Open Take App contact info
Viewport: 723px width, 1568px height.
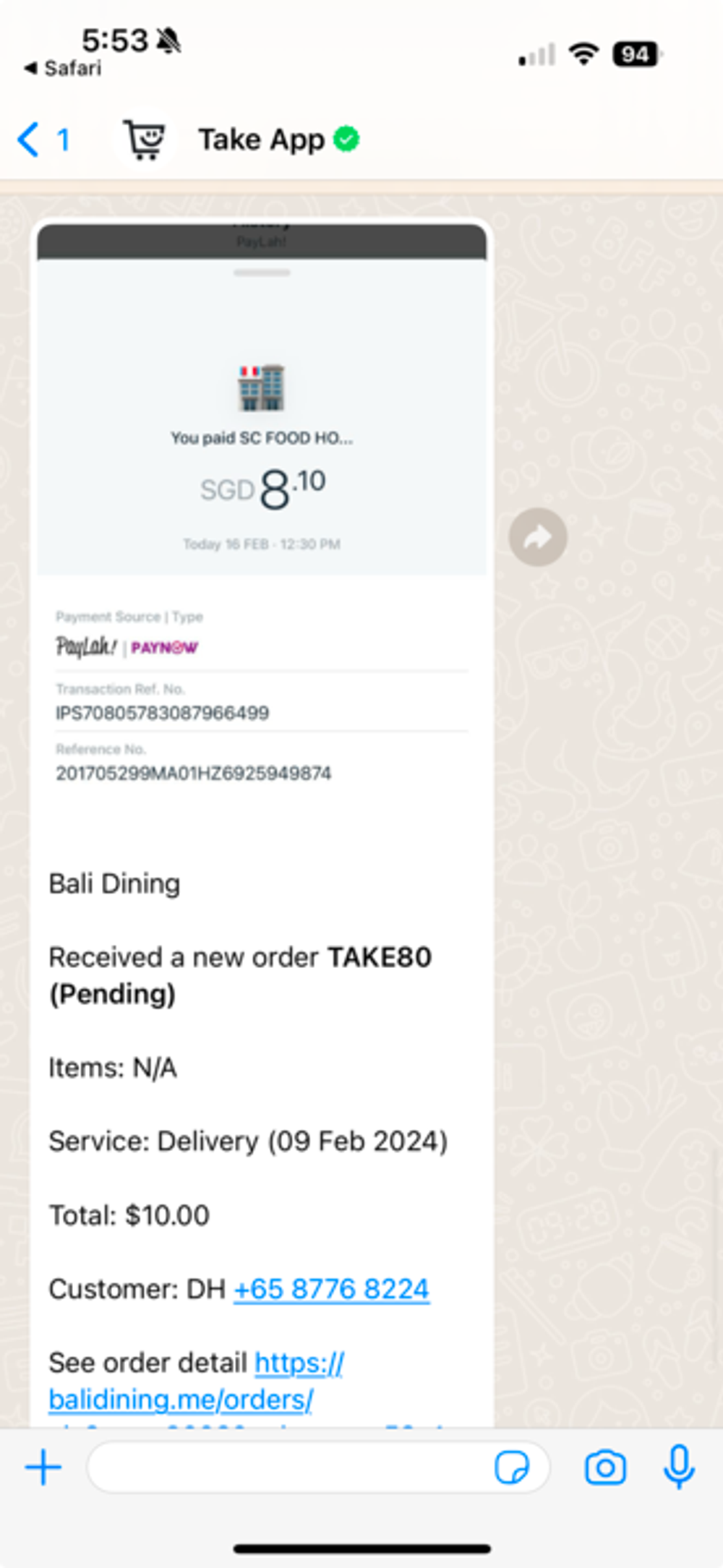click(261, 140)
